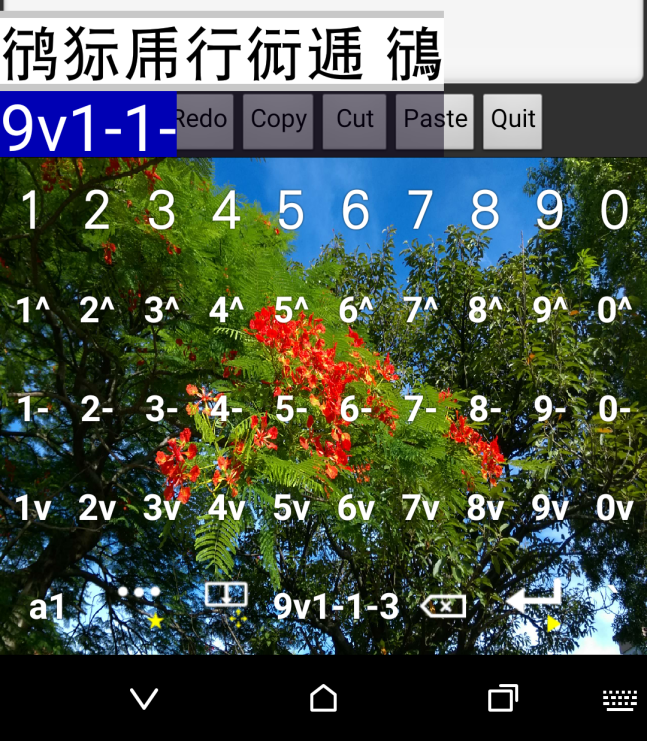Choose the 9v1-1-3 candidate key

pyautogui.click(x=336, y=606)
